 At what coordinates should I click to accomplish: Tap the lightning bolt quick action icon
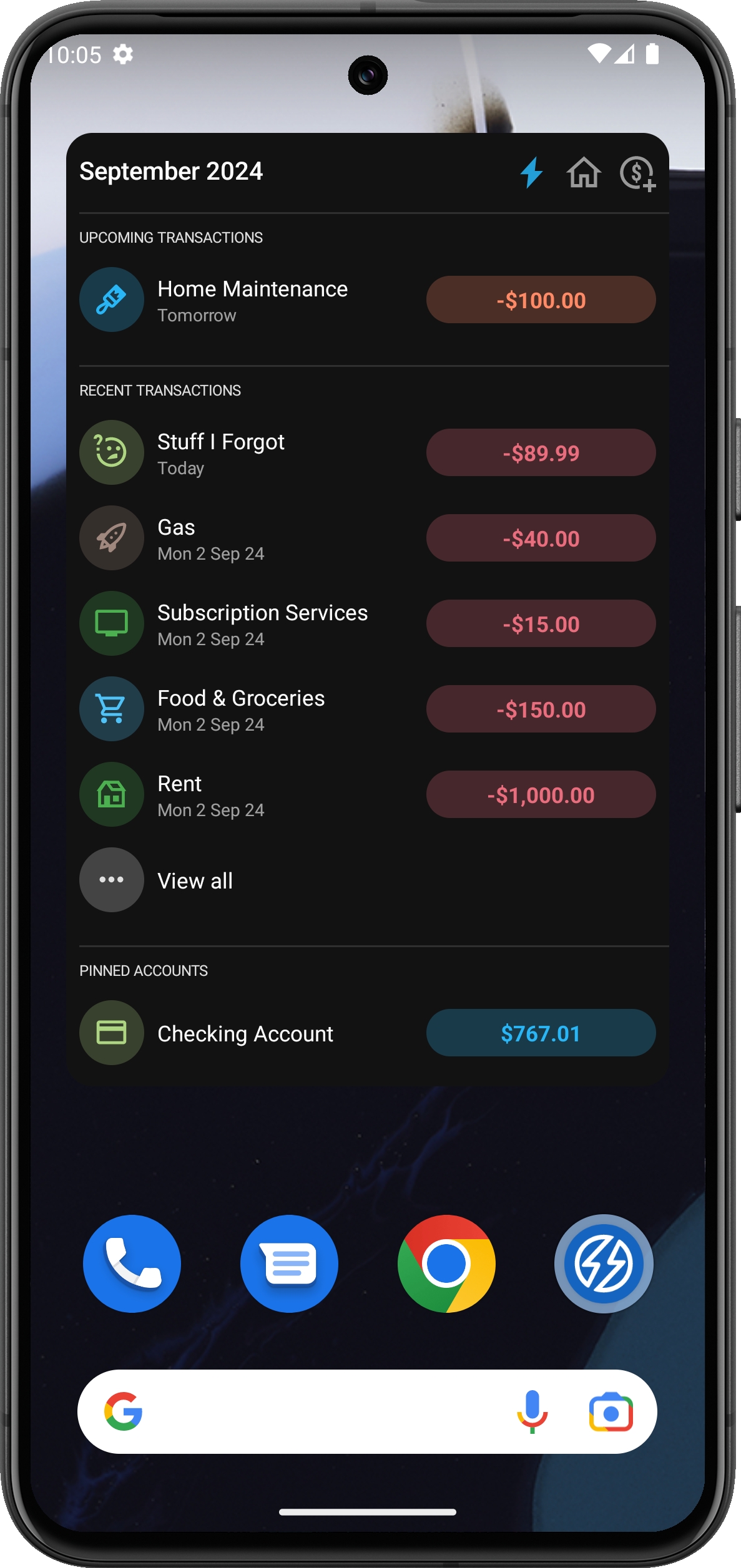[x=531, y=173]
